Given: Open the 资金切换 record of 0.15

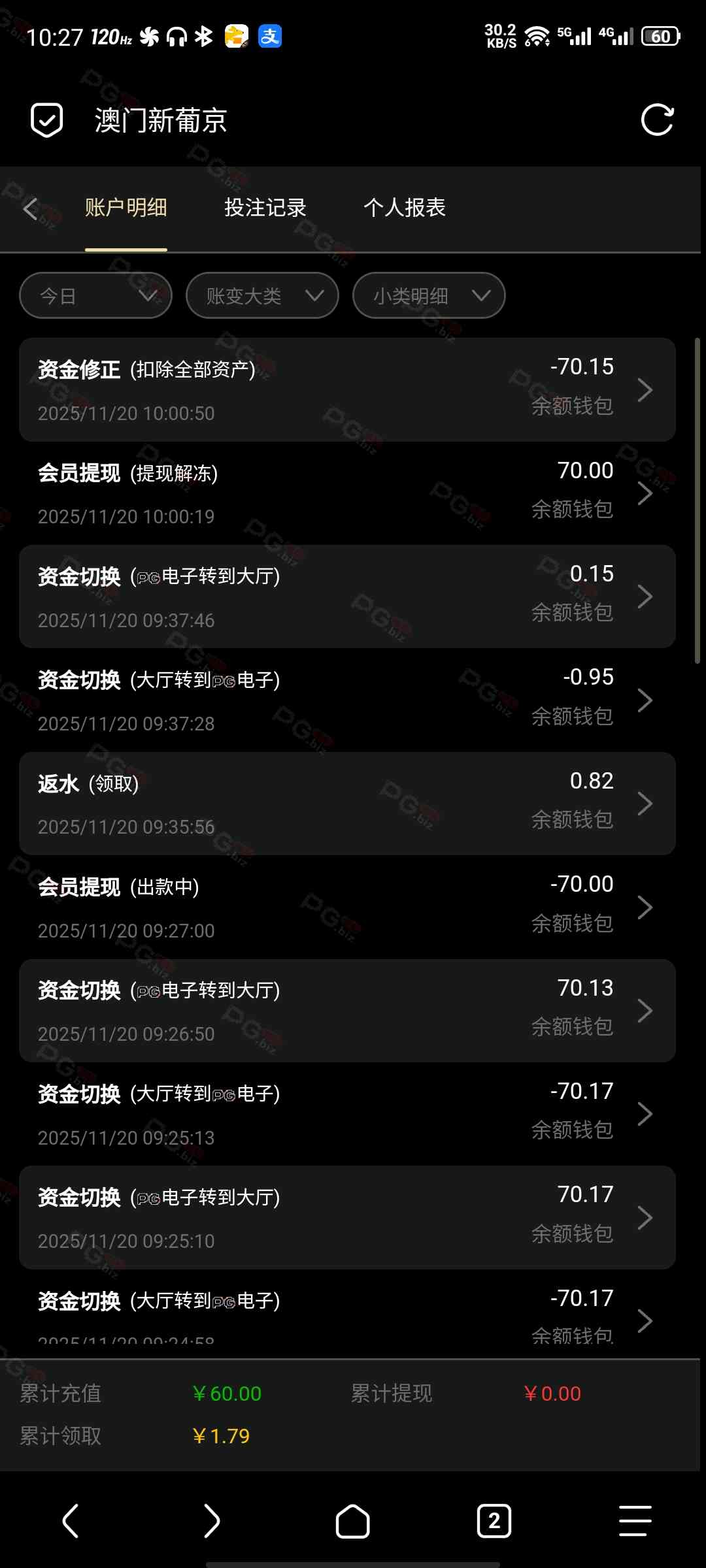Looking at the screenshot, I should pos(347,596).
